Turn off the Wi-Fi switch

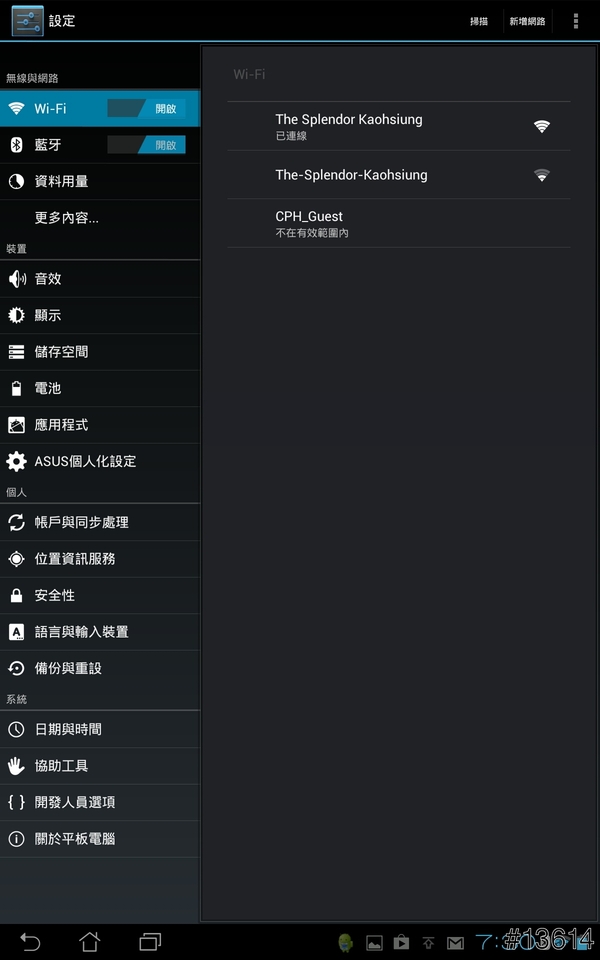coord(146,108)
